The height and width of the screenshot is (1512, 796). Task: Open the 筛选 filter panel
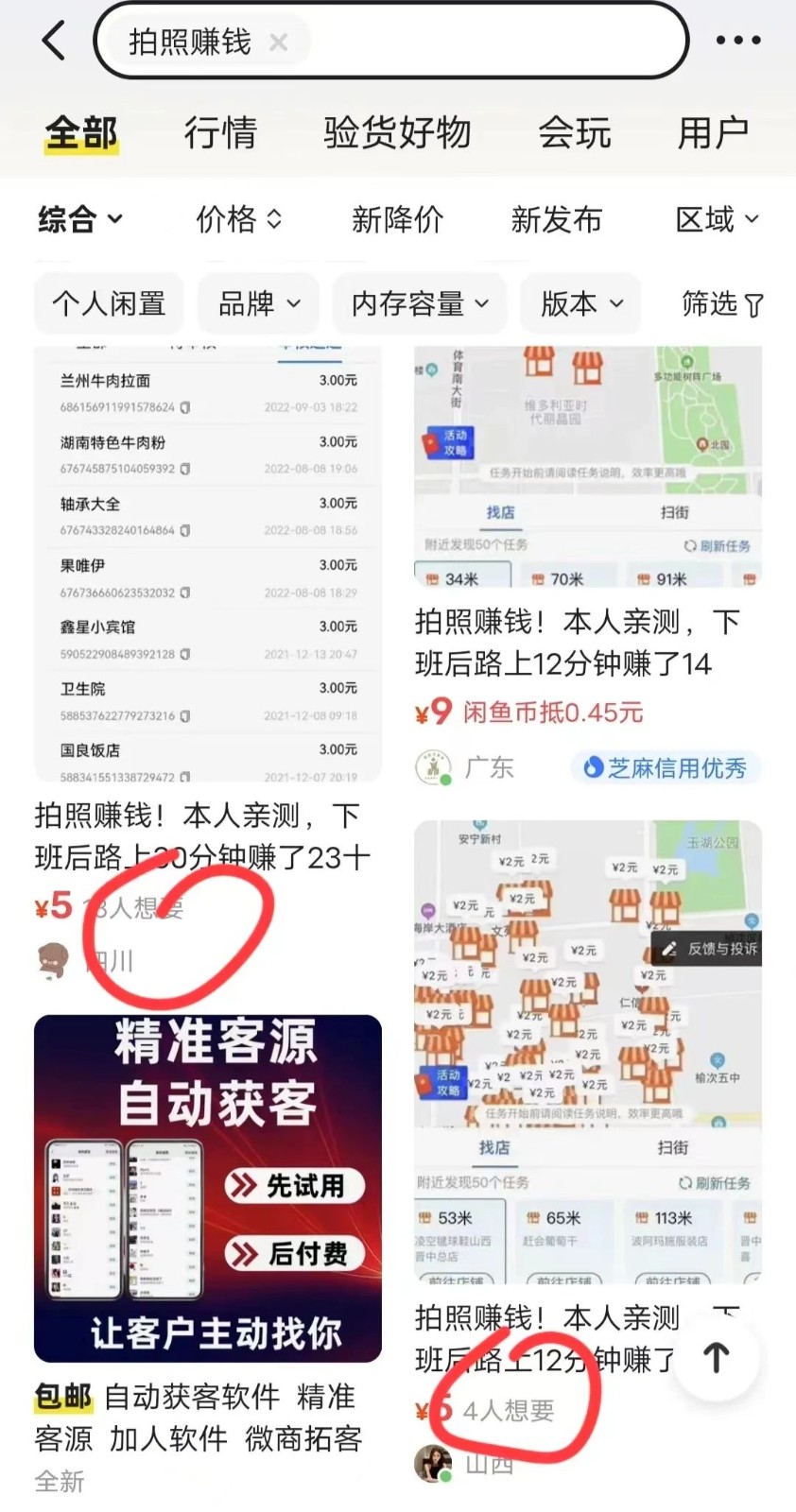tap(722, 304)
